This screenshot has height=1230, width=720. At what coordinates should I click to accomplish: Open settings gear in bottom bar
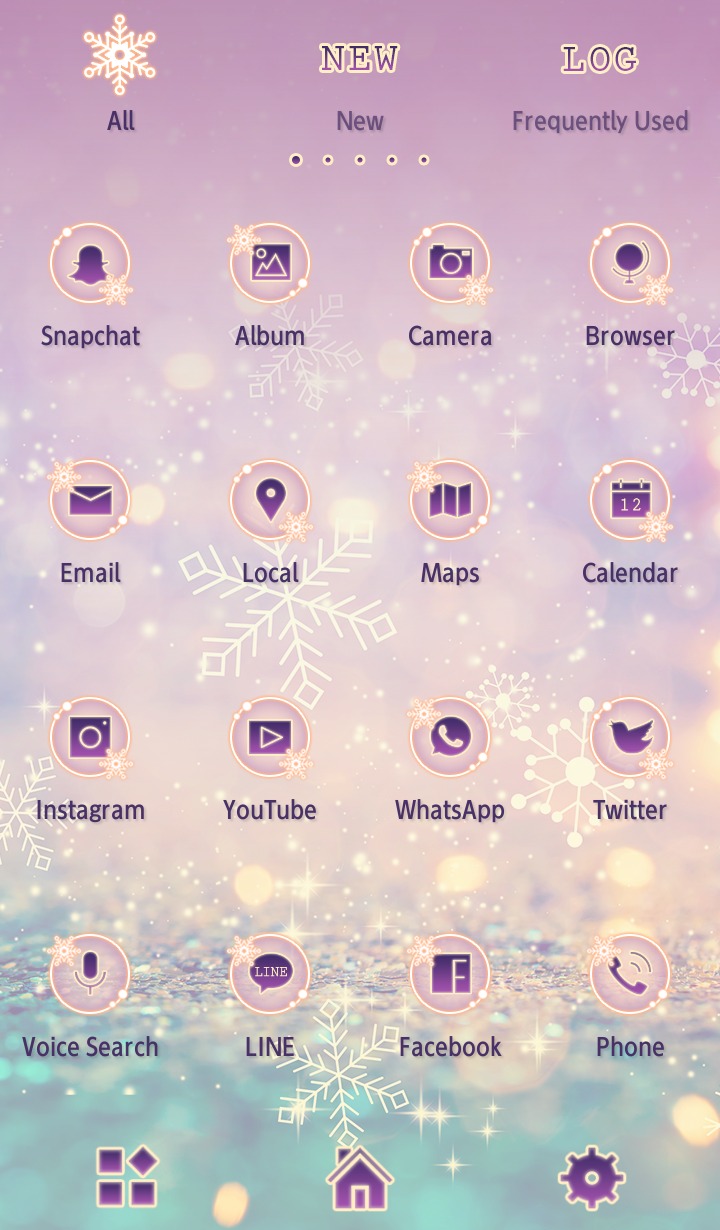[592, 1178]
